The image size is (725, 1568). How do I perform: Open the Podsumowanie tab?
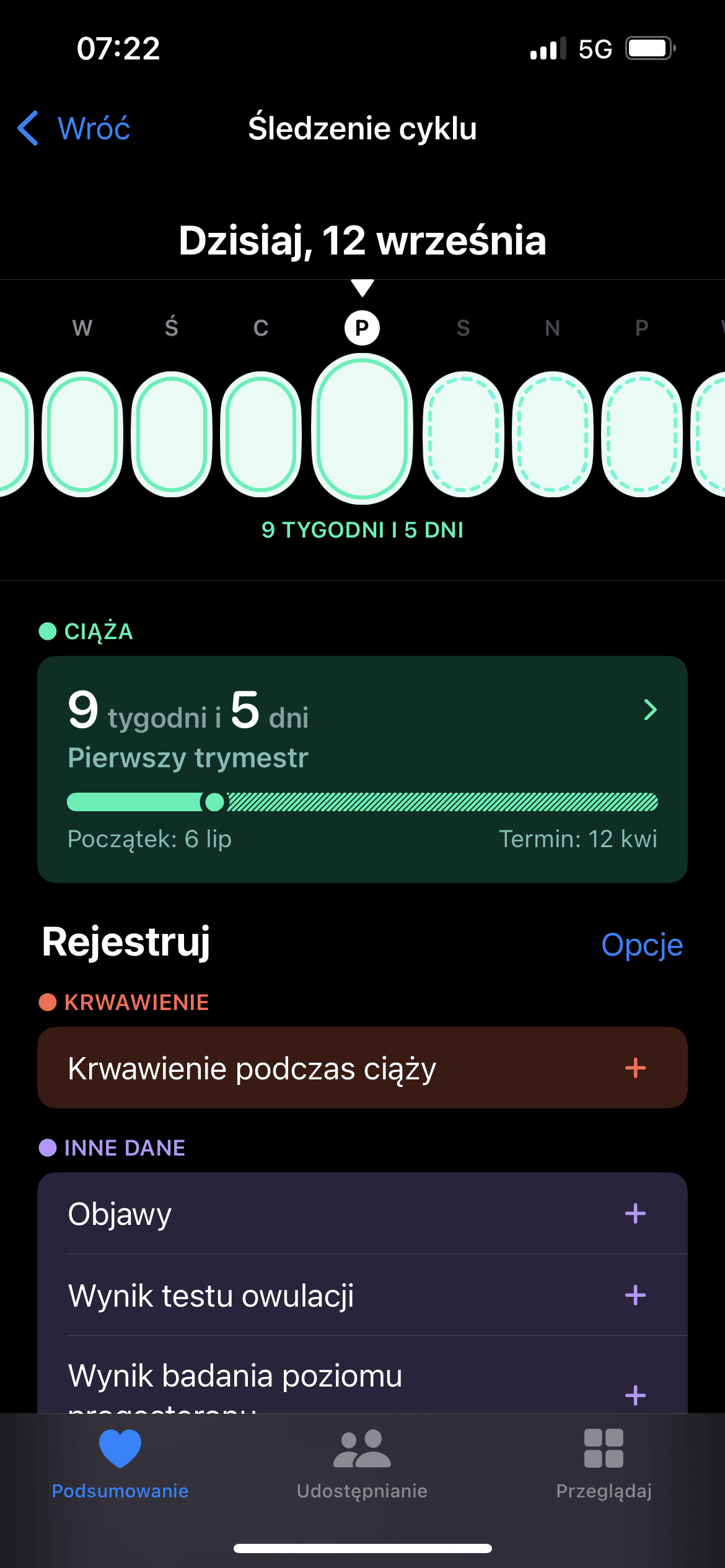pyautogui.click(x=120, y=1464)
